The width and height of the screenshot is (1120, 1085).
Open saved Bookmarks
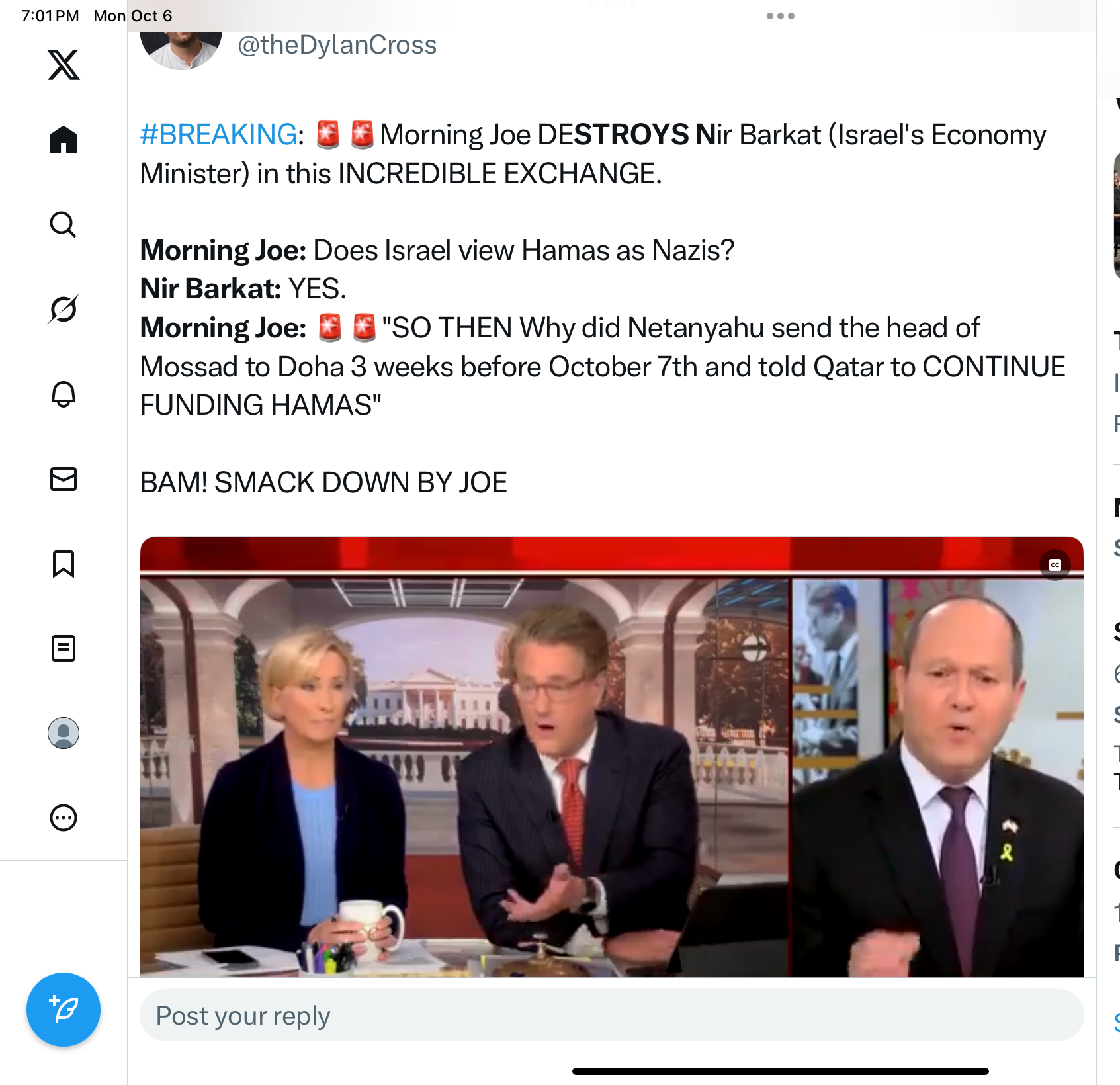click(64, 564)
